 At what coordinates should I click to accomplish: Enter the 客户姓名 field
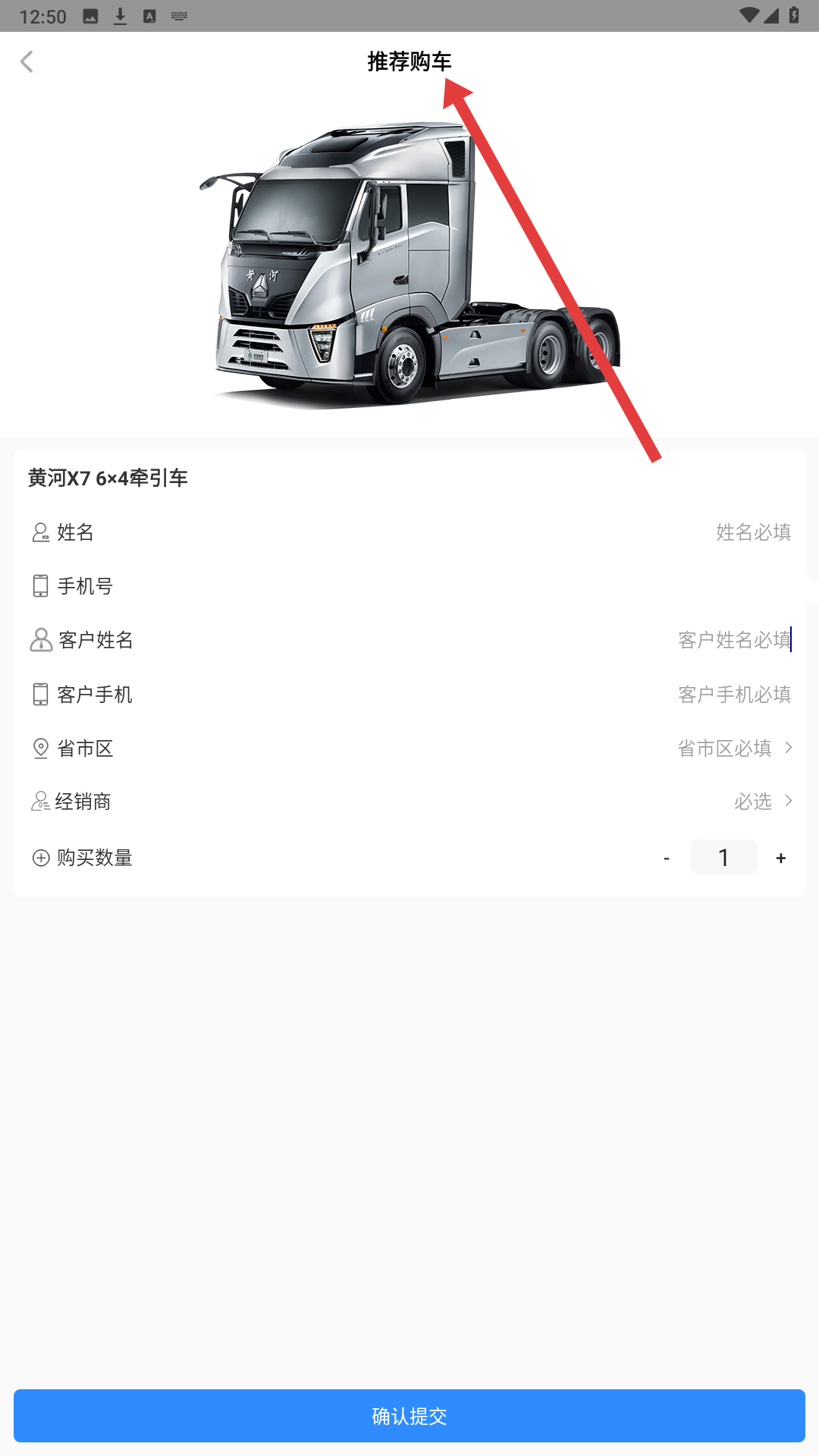point(682,640)
